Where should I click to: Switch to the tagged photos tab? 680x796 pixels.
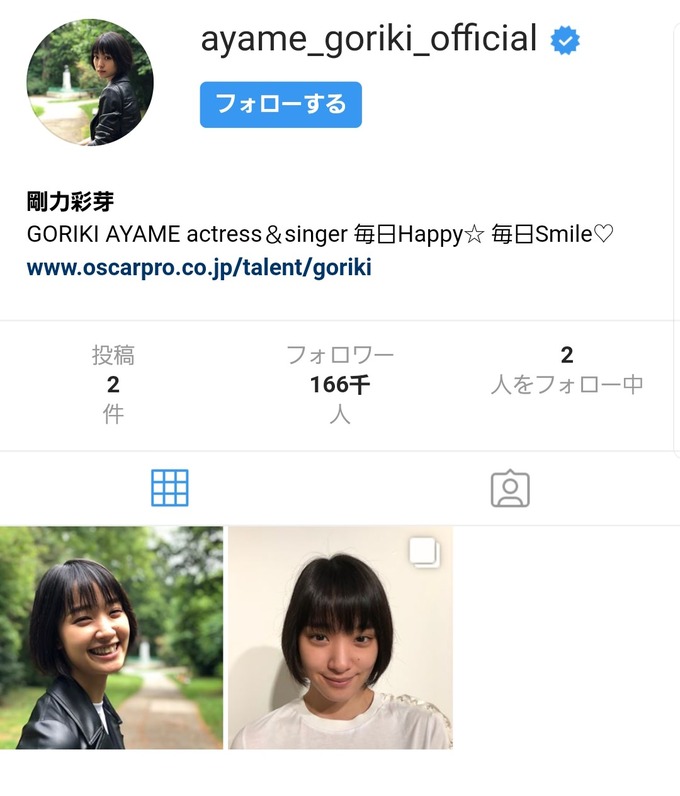pos(510,488)
